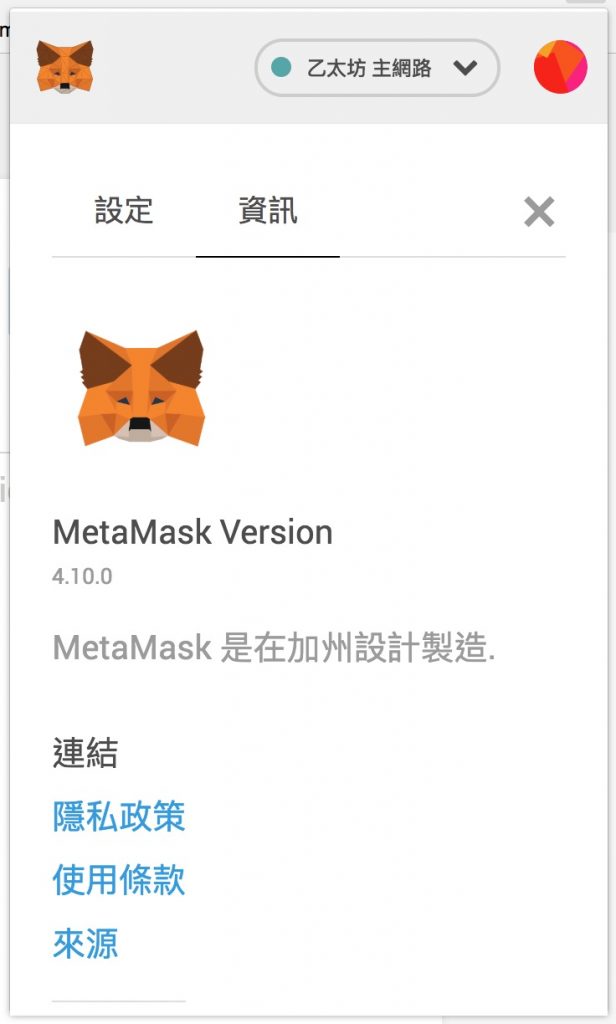Open the 隱私政策 link
The height and width of the screenshot is (1024, 616).
pos(119,817)
